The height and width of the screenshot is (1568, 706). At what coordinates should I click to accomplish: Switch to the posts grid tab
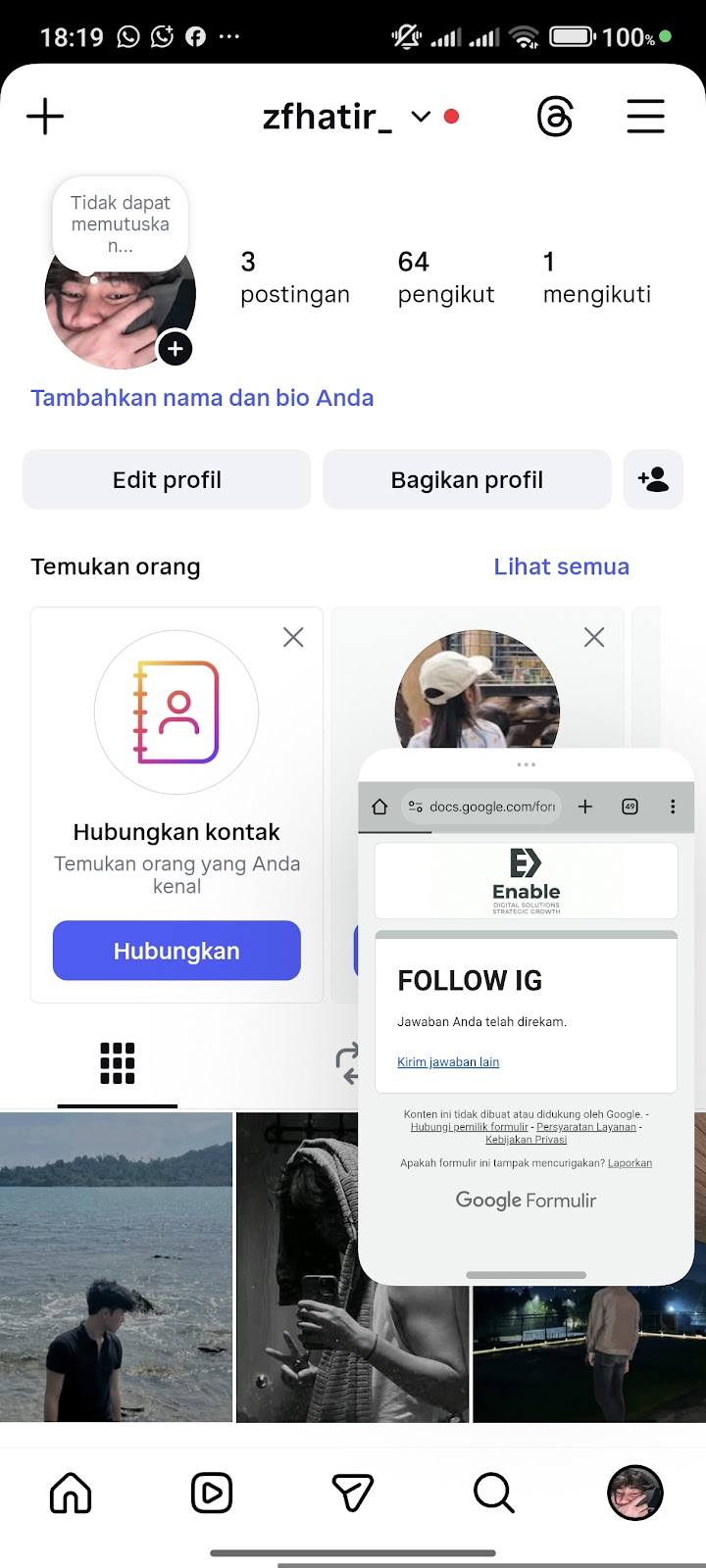tap(117, 1063)
